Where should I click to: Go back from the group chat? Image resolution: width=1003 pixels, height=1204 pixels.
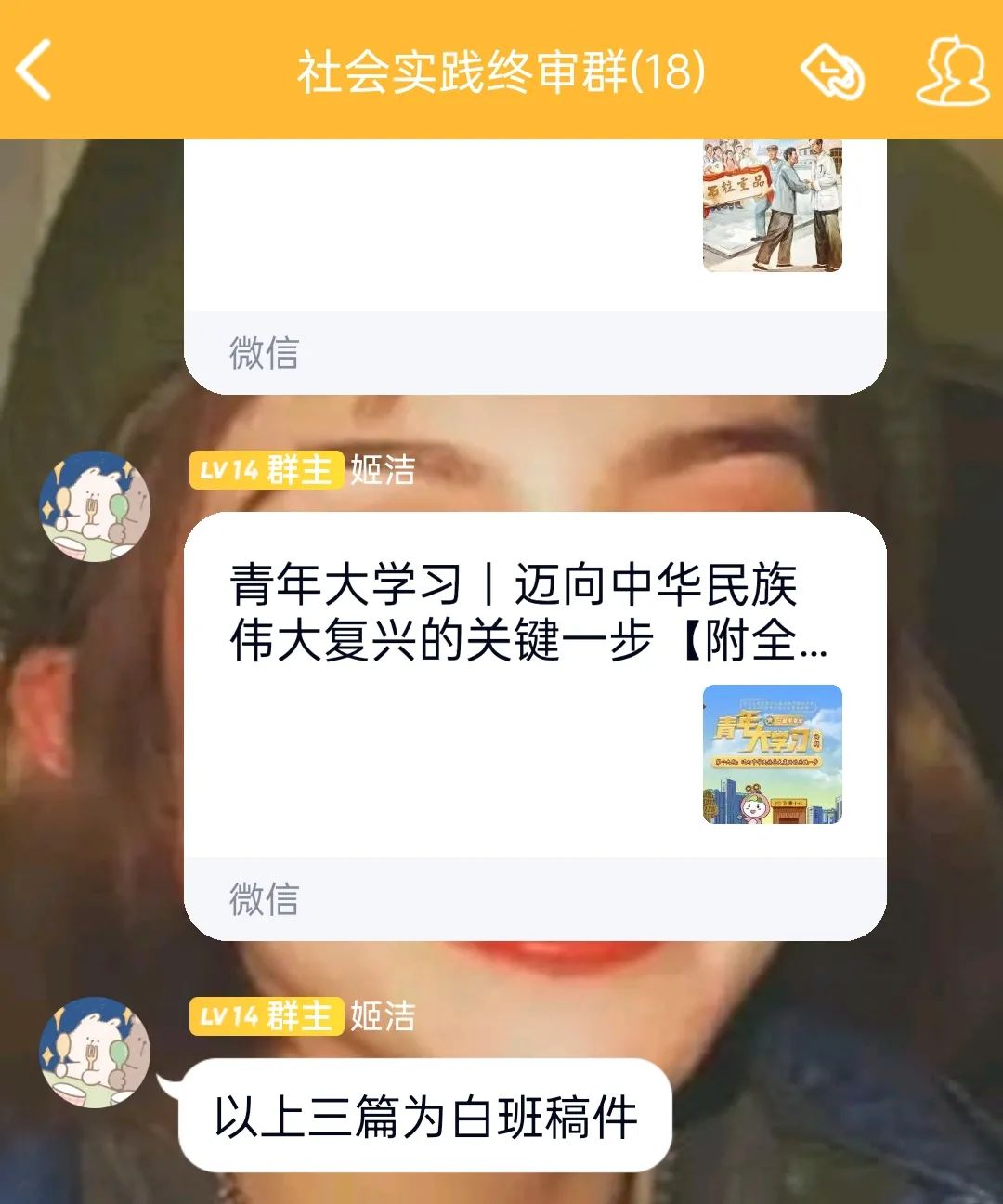pos(35,70)
